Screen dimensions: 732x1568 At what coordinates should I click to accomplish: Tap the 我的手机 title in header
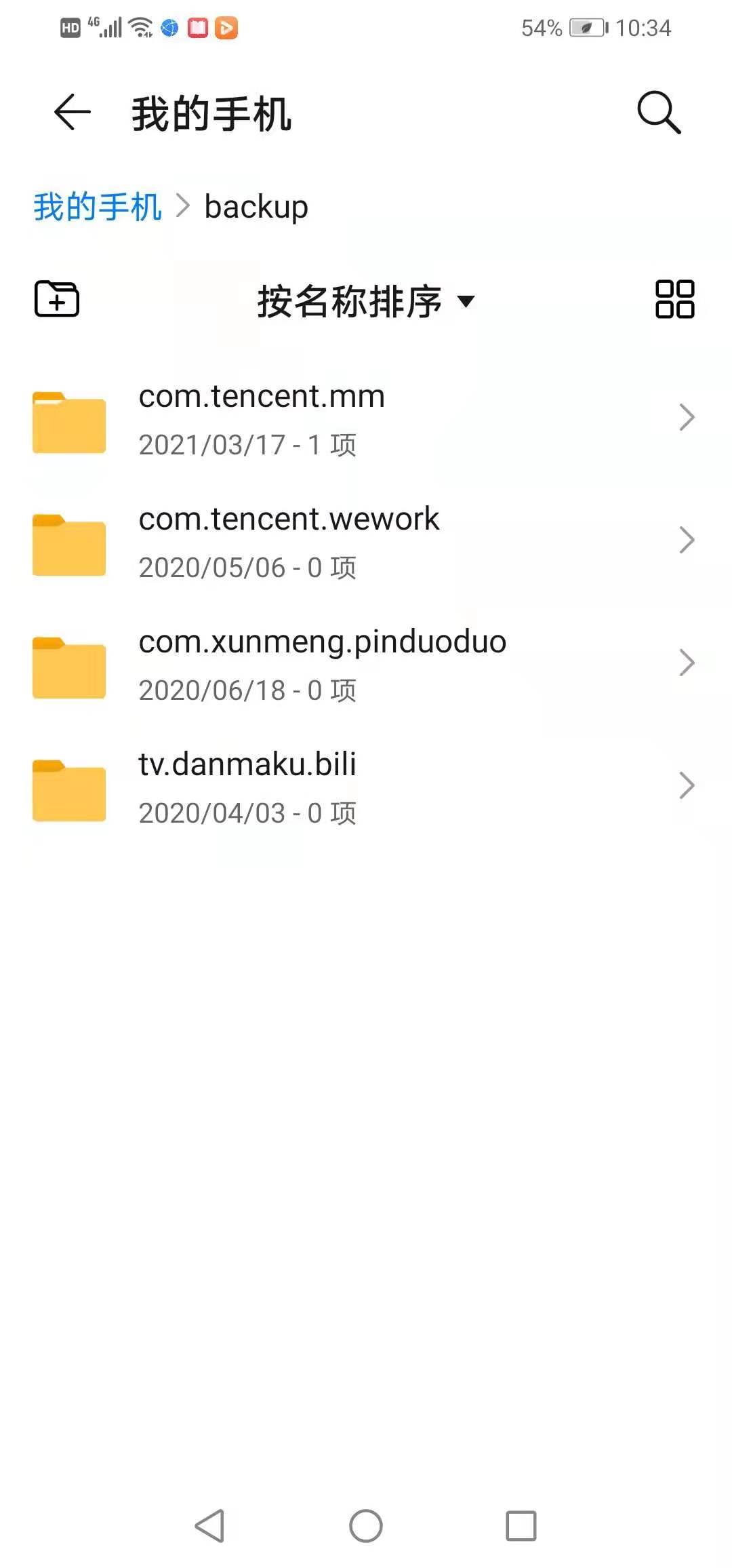211,112
